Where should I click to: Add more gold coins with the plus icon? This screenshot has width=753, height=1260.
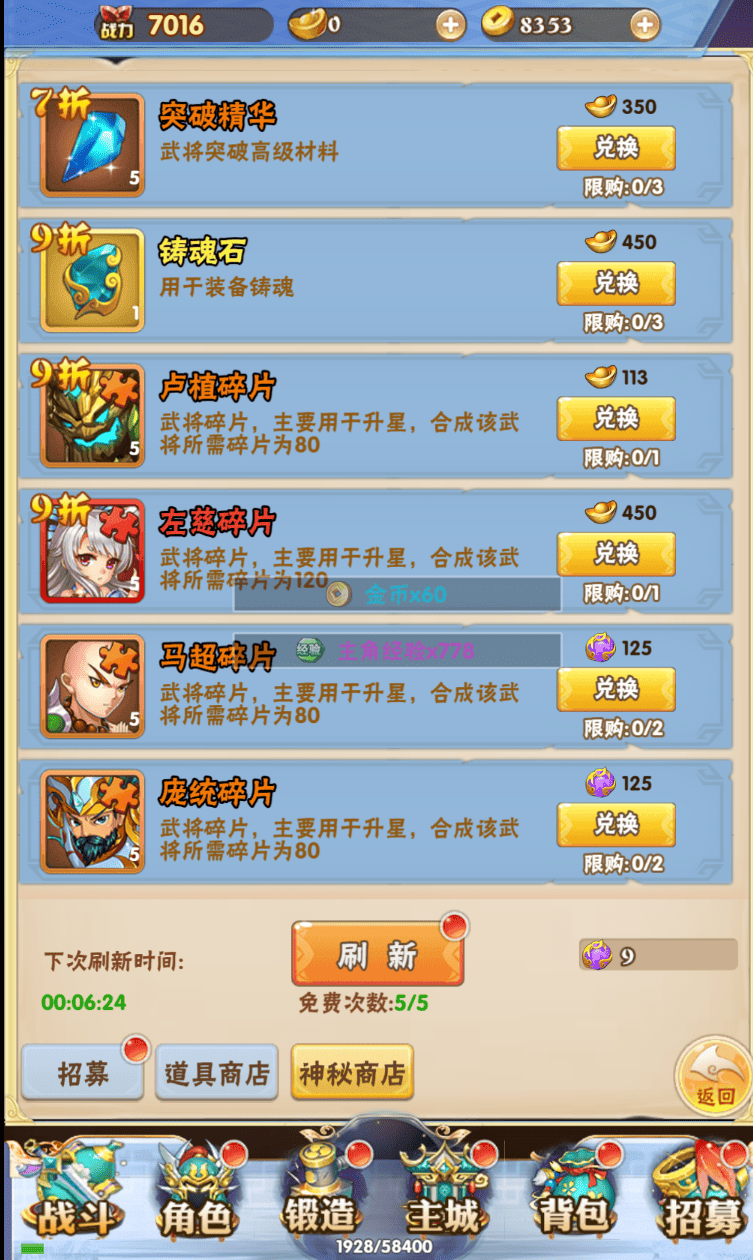pyautogui.click(x=645, y=25)
